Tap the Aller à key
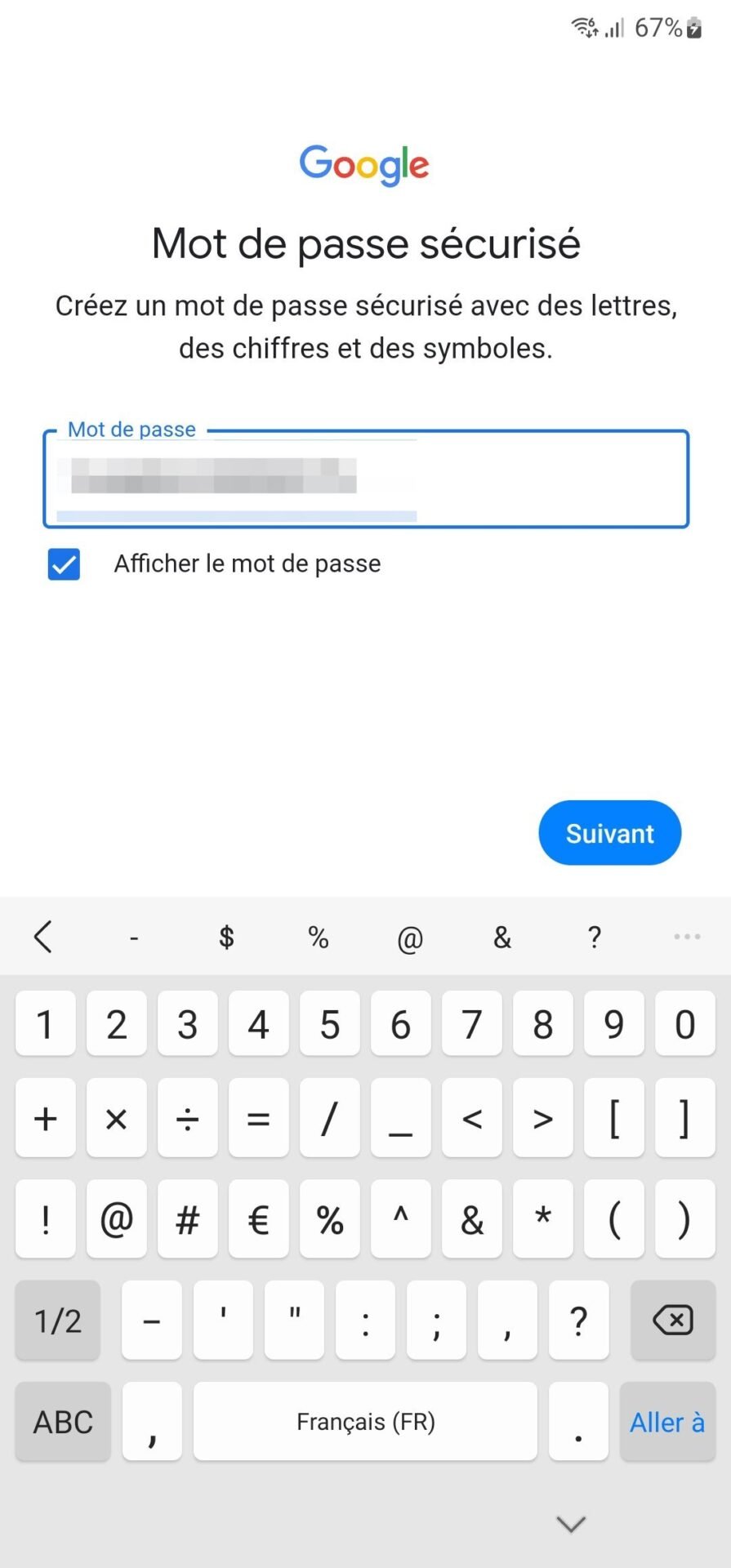Image resolution: width=731 pixels, height=1568 pixels. 667,1422
